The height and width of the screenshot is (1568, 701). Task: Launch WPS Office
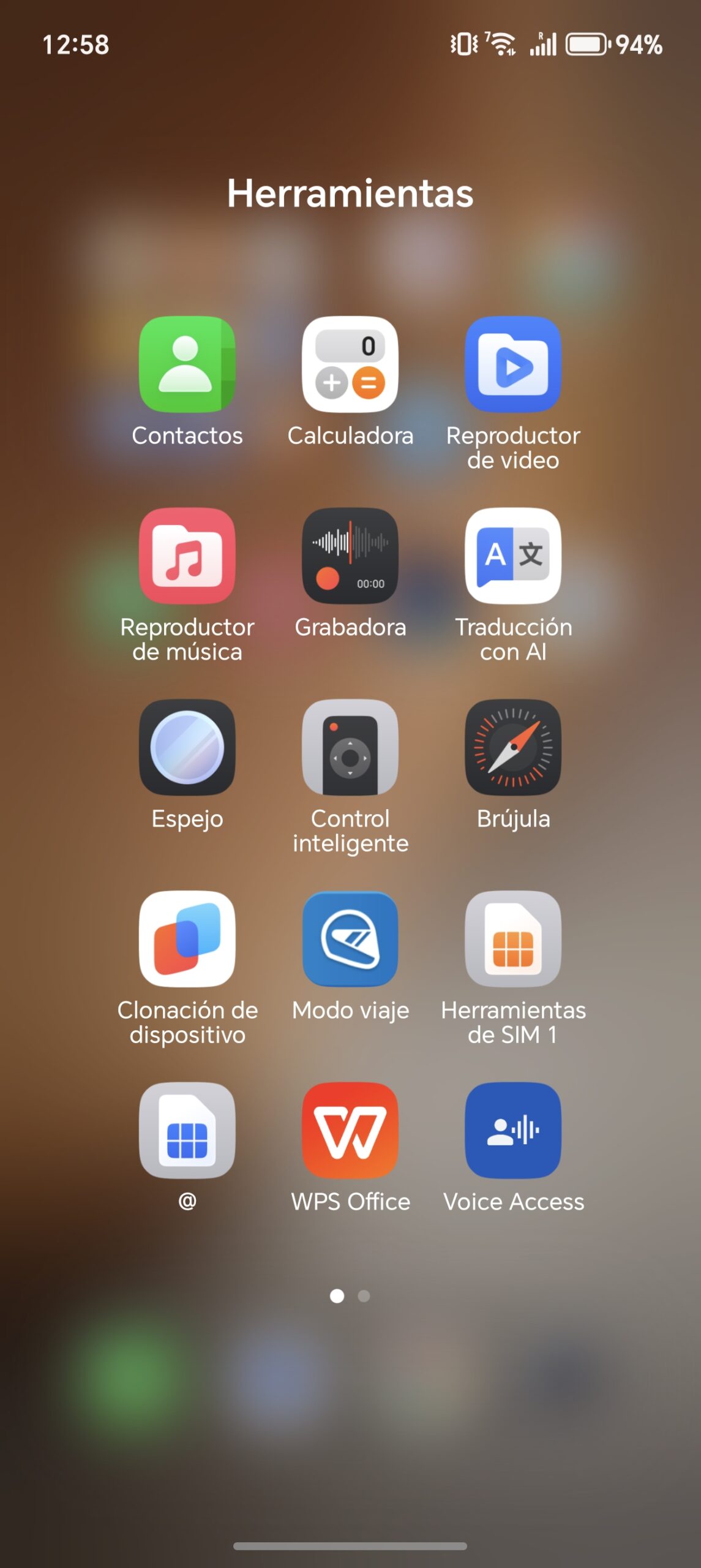coord(350,1131)
